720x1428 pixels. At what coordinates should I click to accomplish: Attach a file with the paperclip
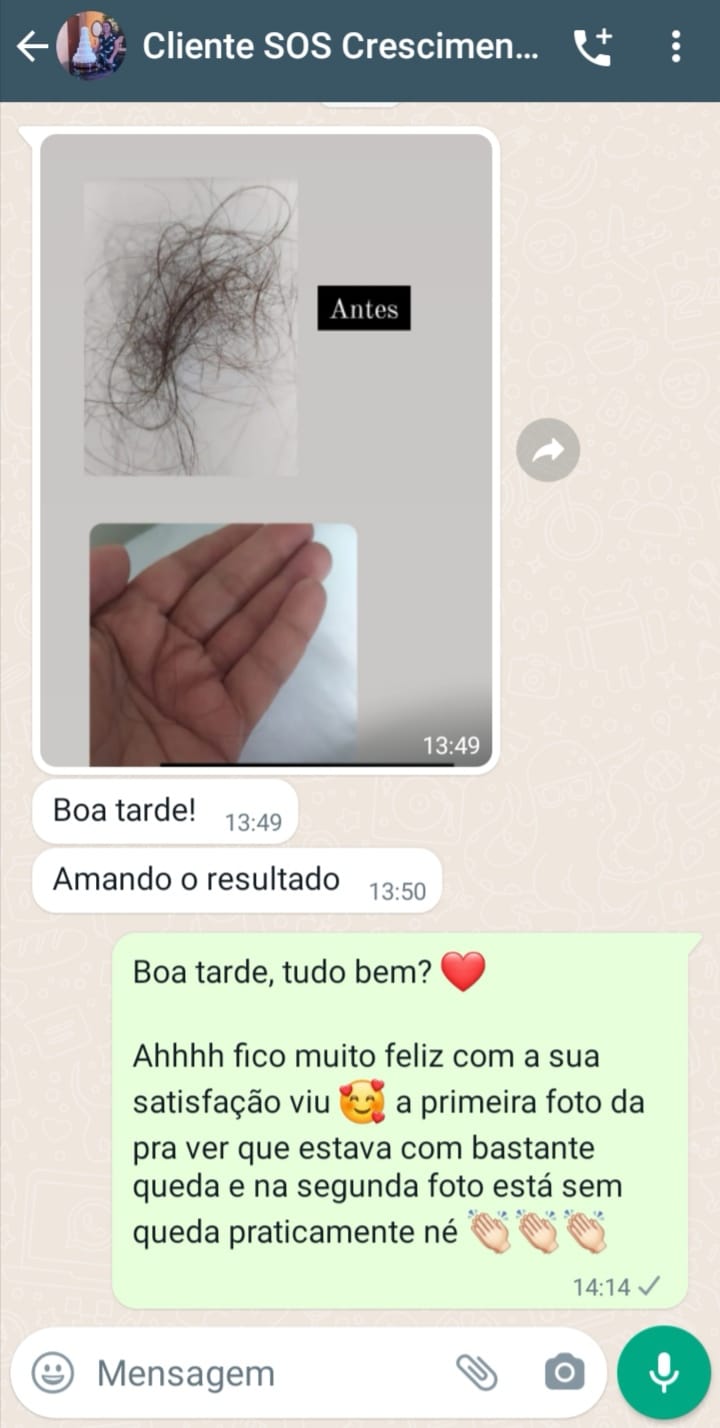tap(477, 1372)
